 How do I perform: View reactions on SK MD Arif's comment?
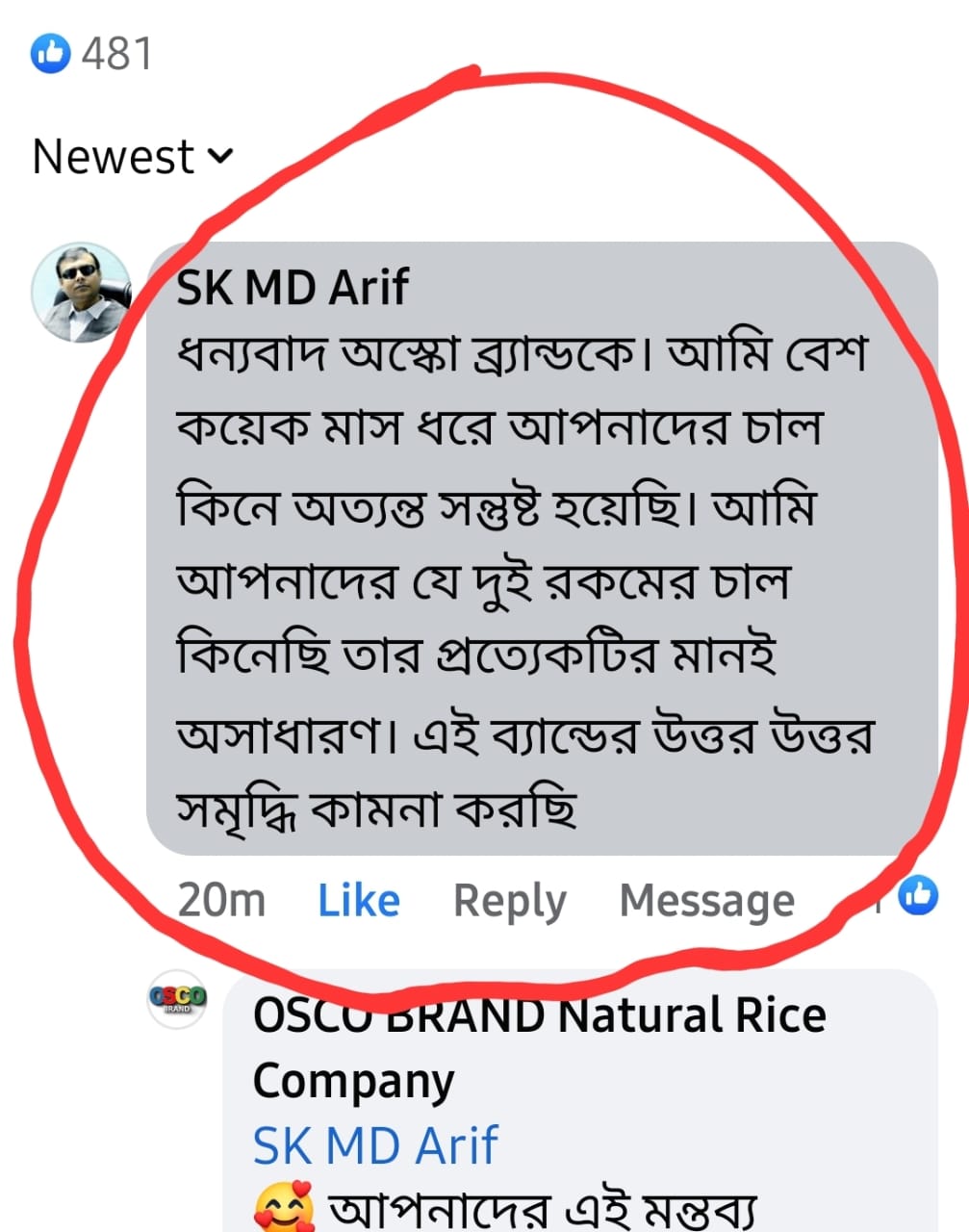[x=916, y=895]
